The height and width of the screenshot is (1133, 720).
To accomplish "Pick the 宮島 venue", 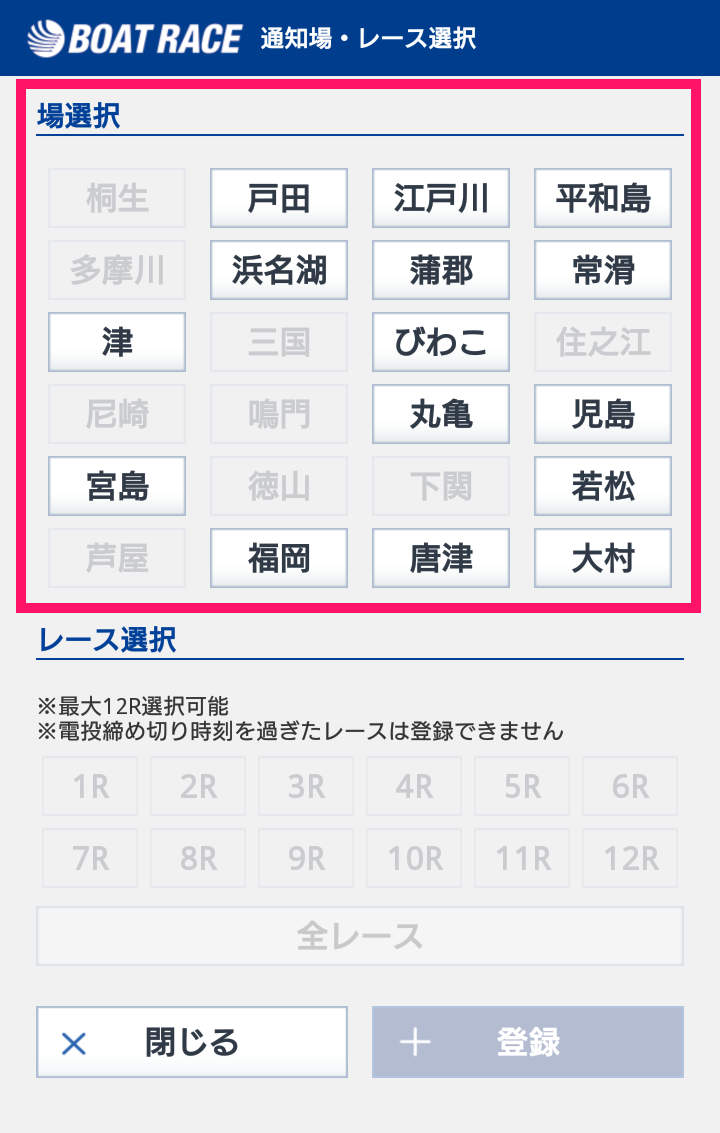I will (x=117, y=486).
